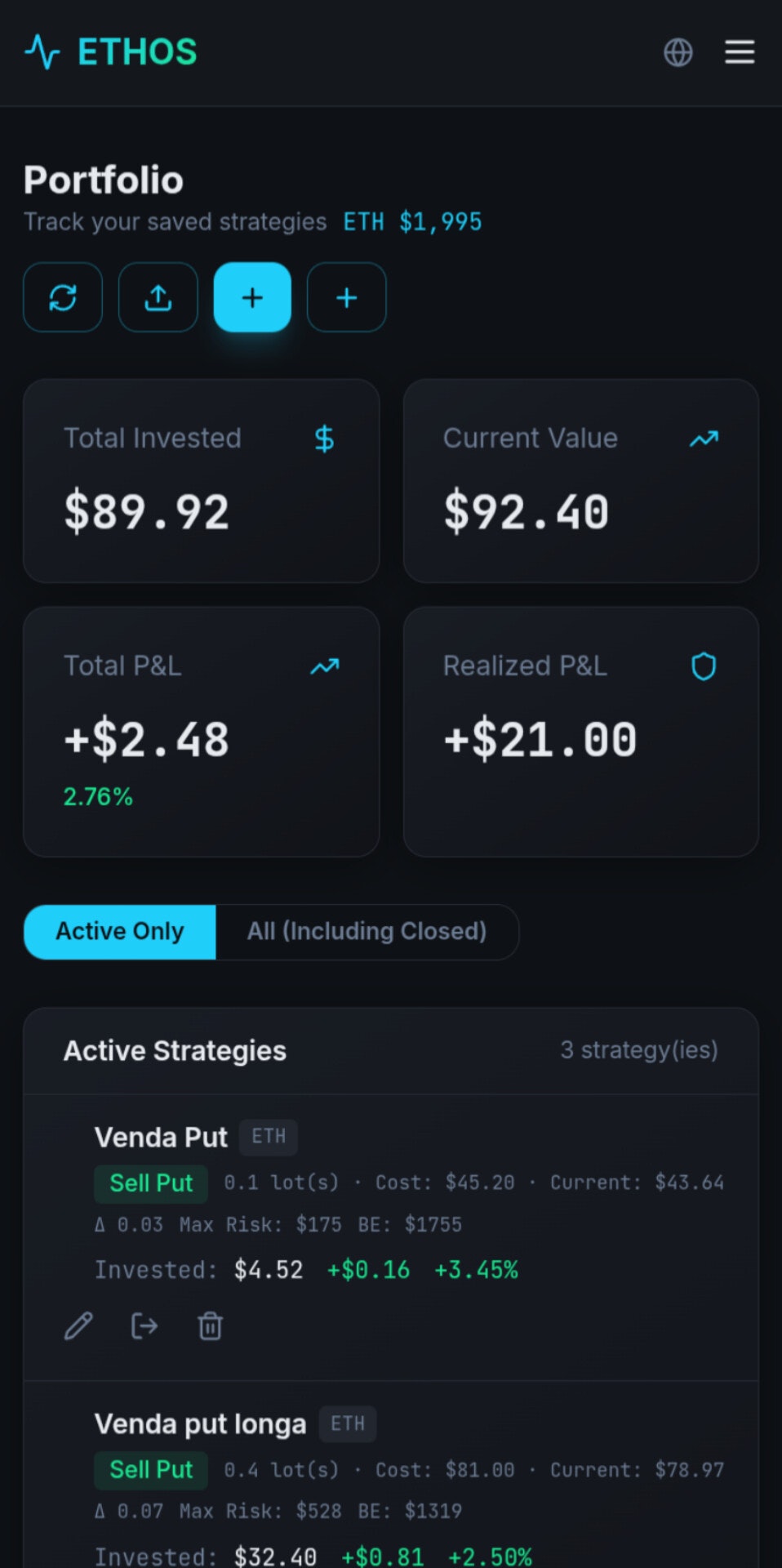
Task: Edit the Venda Put strategy with the pencil icon
Action: coord(78,1326)
